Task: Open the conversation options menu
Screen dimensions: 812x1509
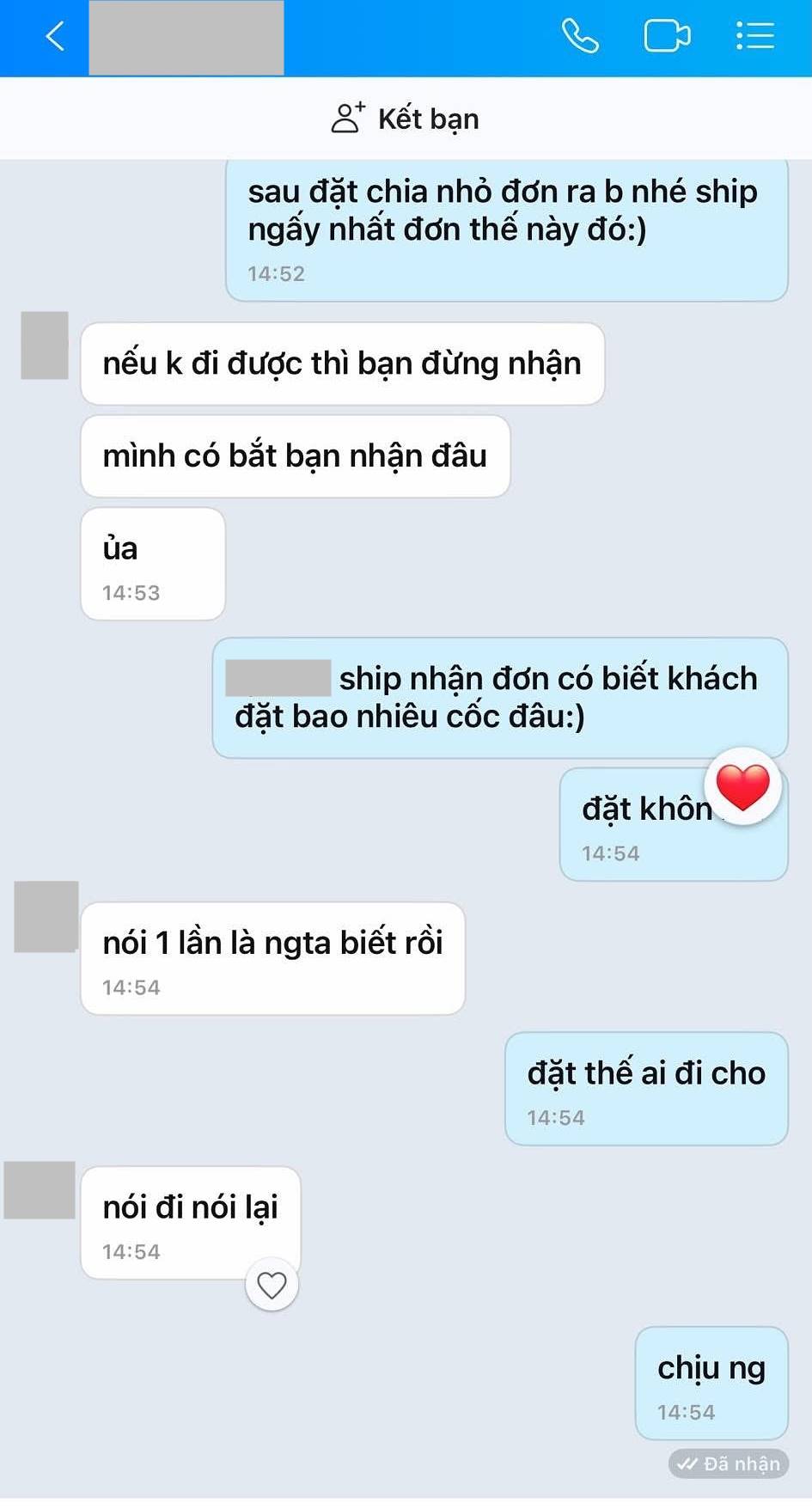Action: pyautogui.click(x=755, y=37)
